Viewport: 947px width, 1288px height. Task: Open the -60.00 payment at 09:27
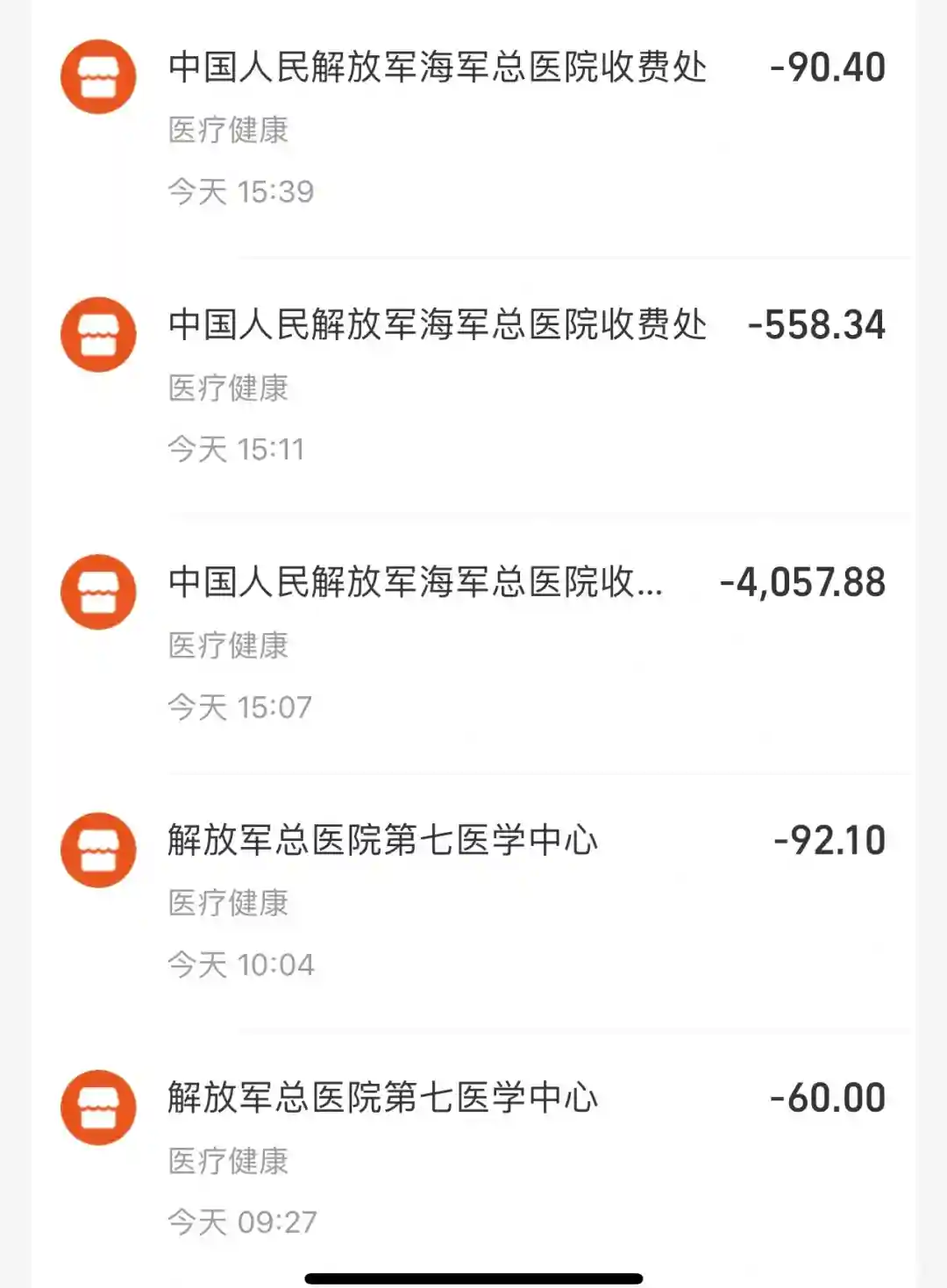(473, 1157)
